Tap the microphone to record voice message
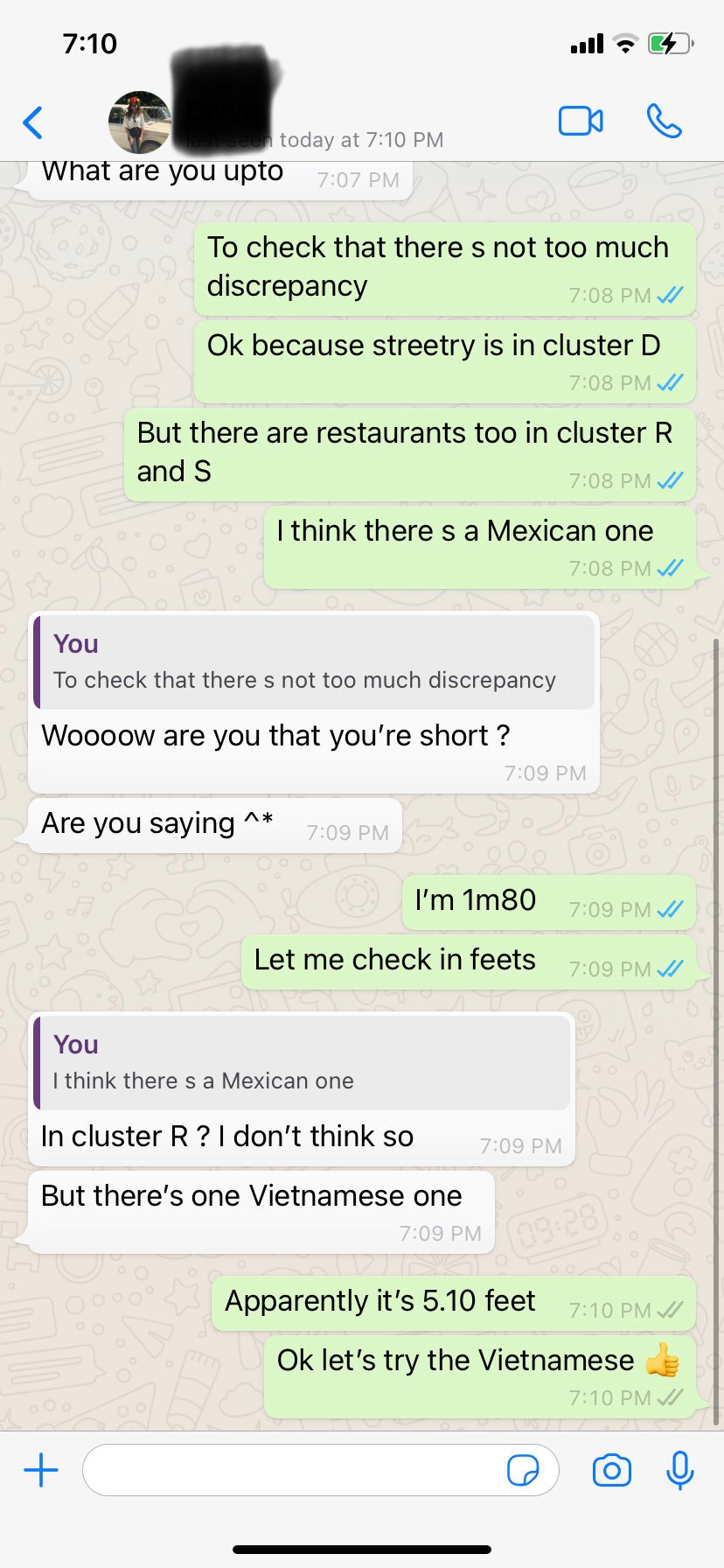This screenshot has height=1568, width=724. coord(679,1471)
